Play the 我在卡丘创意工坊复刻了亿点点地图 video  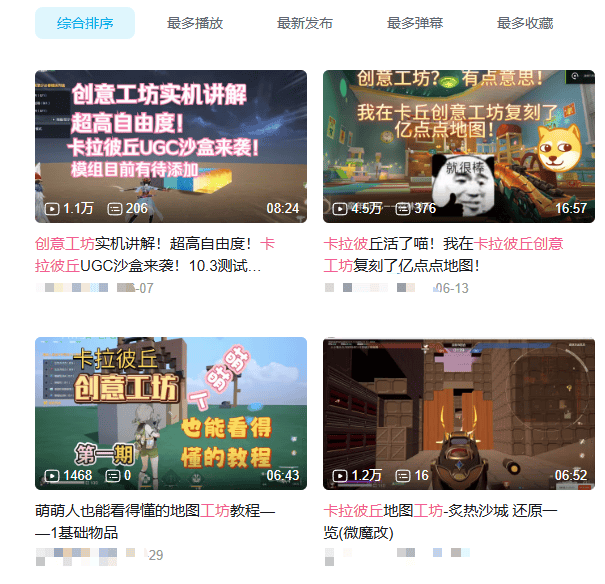pos(459,146)
